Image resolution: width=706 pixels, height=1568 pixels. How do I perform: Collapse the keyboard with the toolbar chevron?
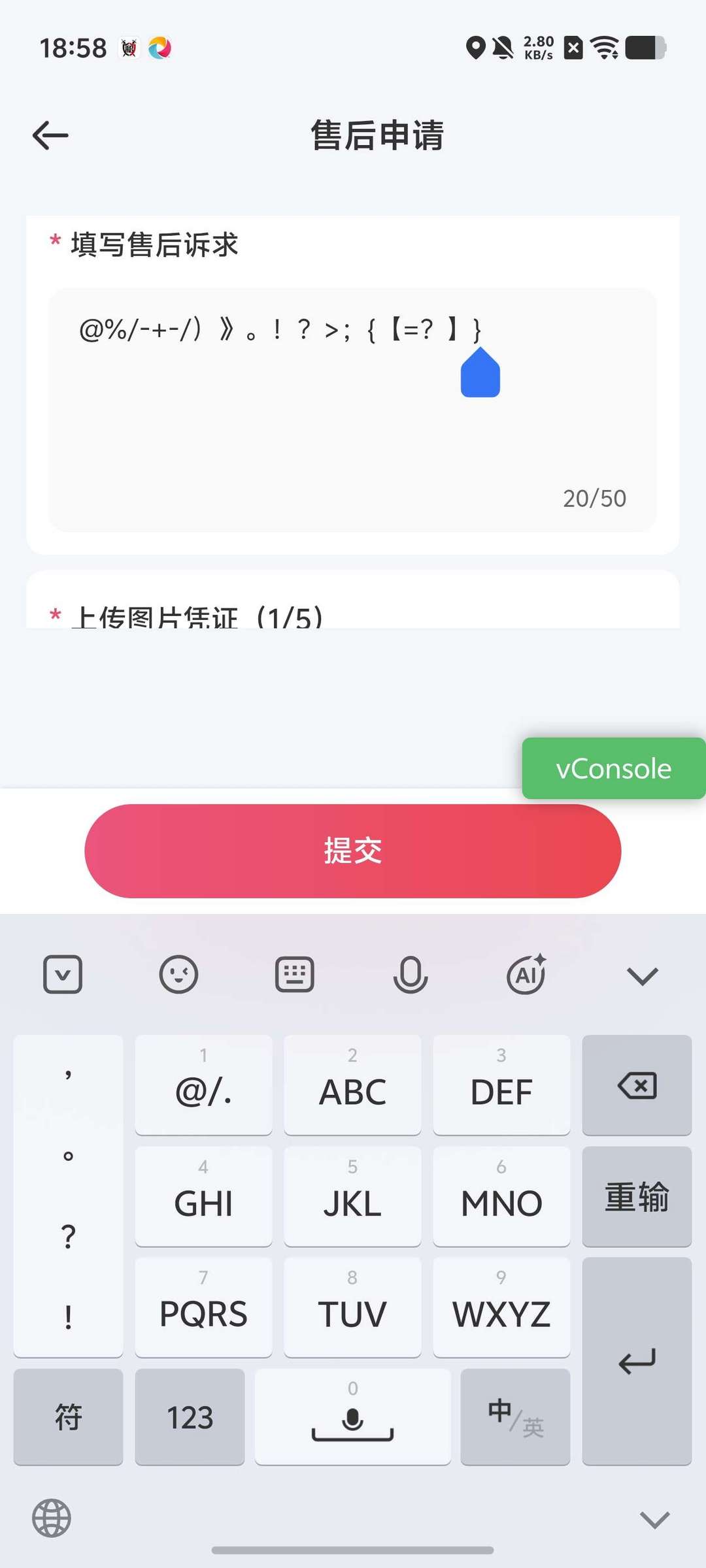click(x=642, y=976)
